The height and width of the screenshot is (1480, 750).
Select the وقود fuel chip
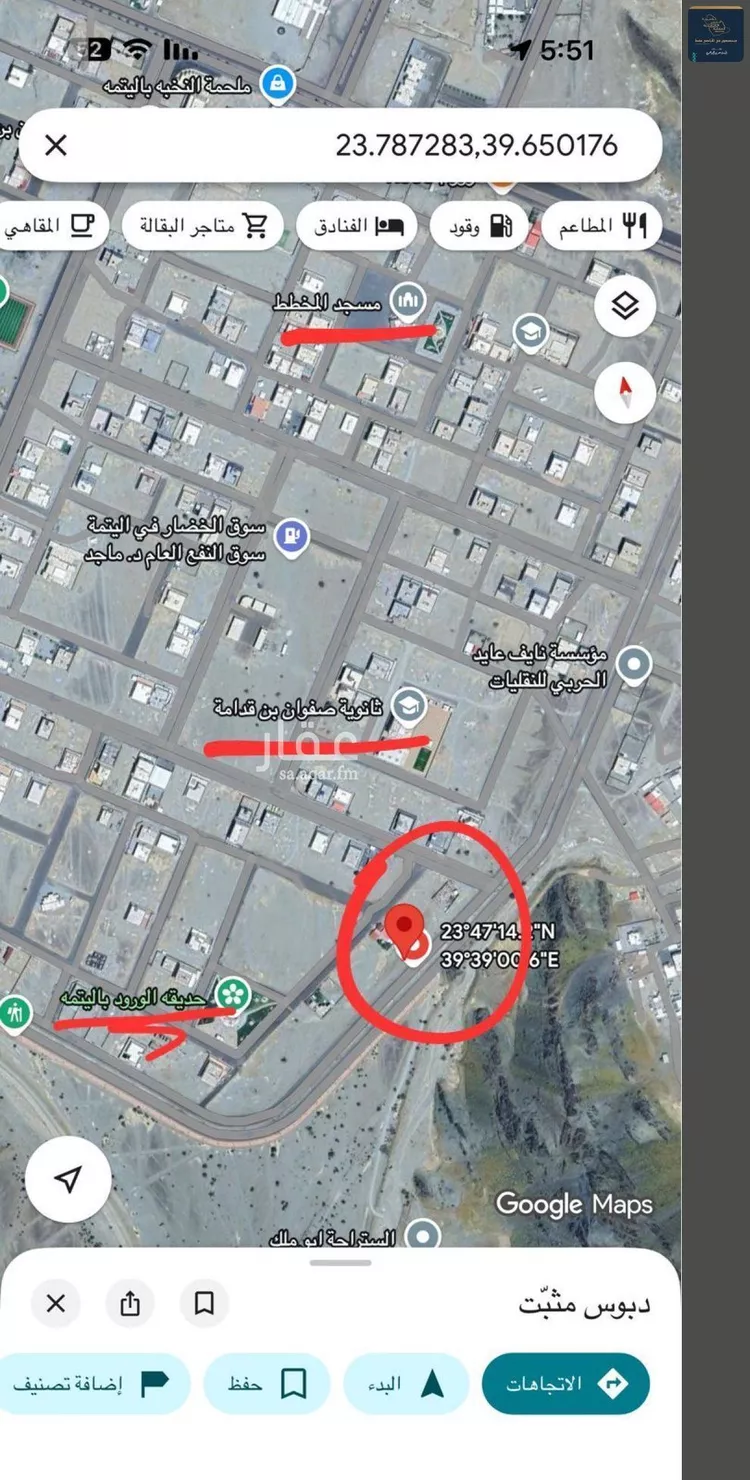click(x=479, y=227)
